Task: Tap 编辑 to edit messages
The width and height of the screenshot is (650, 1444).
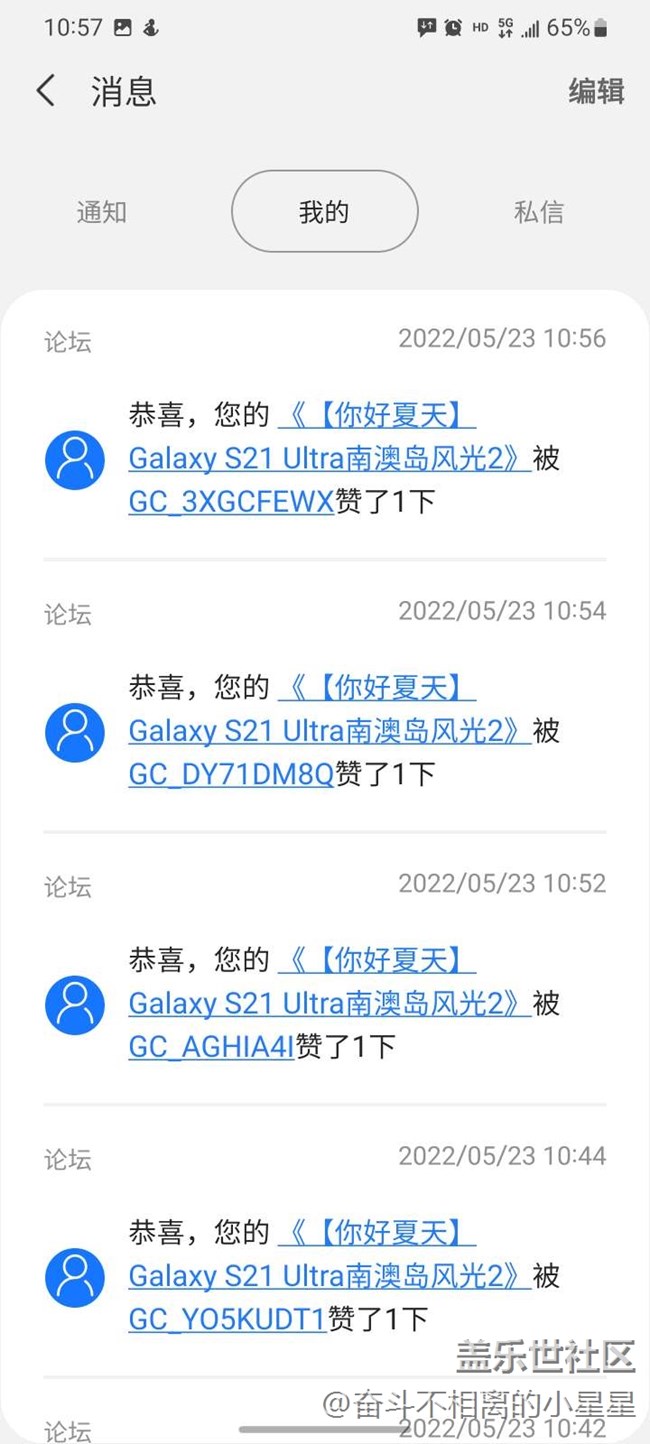Action: [x=597, y=91]
